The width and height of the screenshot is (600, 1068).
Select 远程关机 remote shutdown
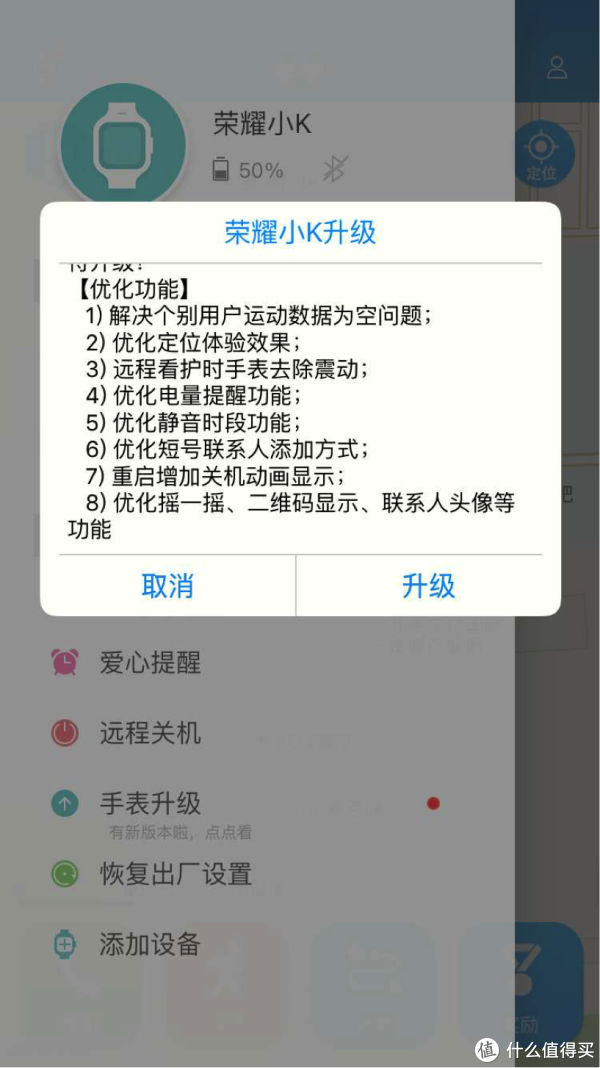tap(150, 733)
